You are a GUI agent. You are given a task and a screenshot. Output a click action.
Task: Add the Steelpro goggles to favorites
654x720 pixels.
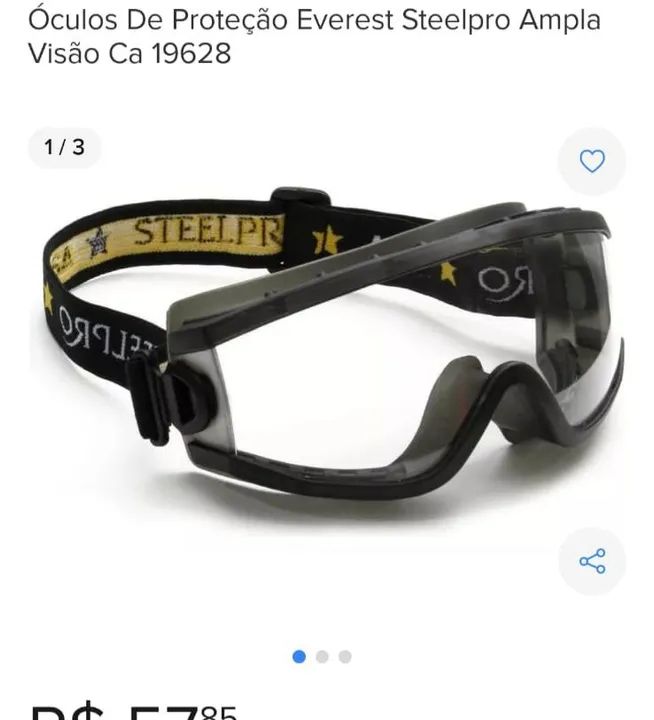tap(592, 161)
